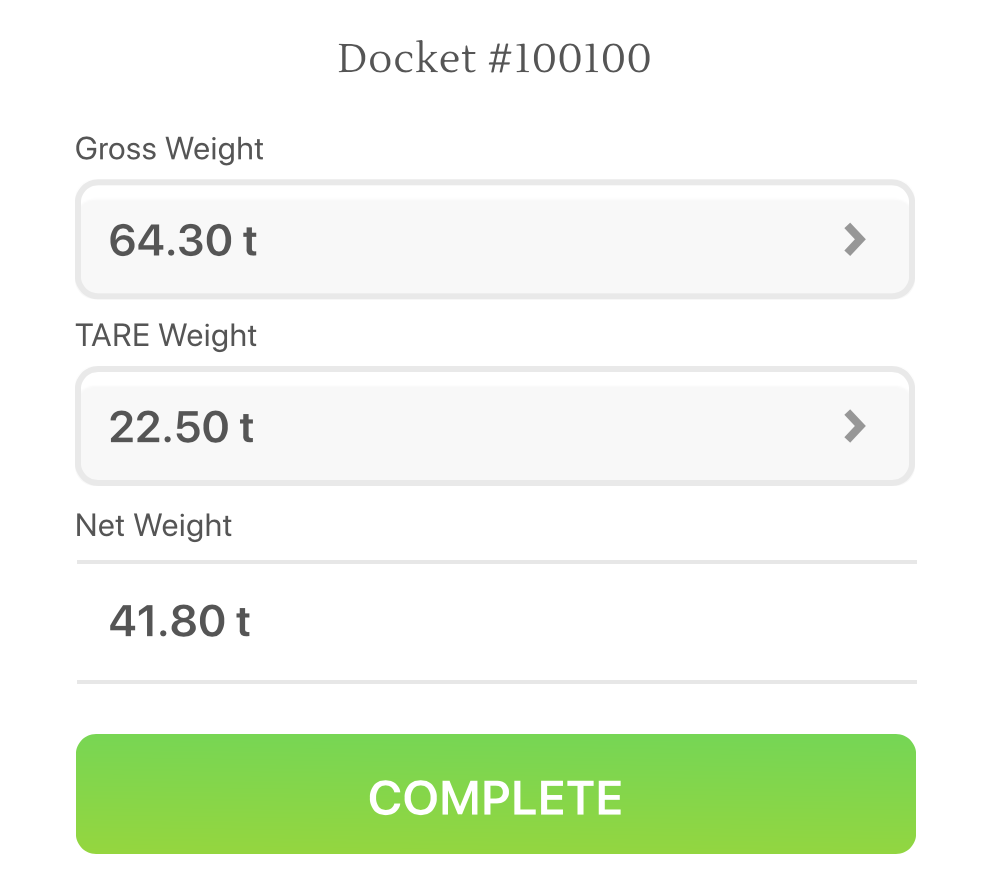Open the Gross Weight 64.30 t field

tap(495, 240)
